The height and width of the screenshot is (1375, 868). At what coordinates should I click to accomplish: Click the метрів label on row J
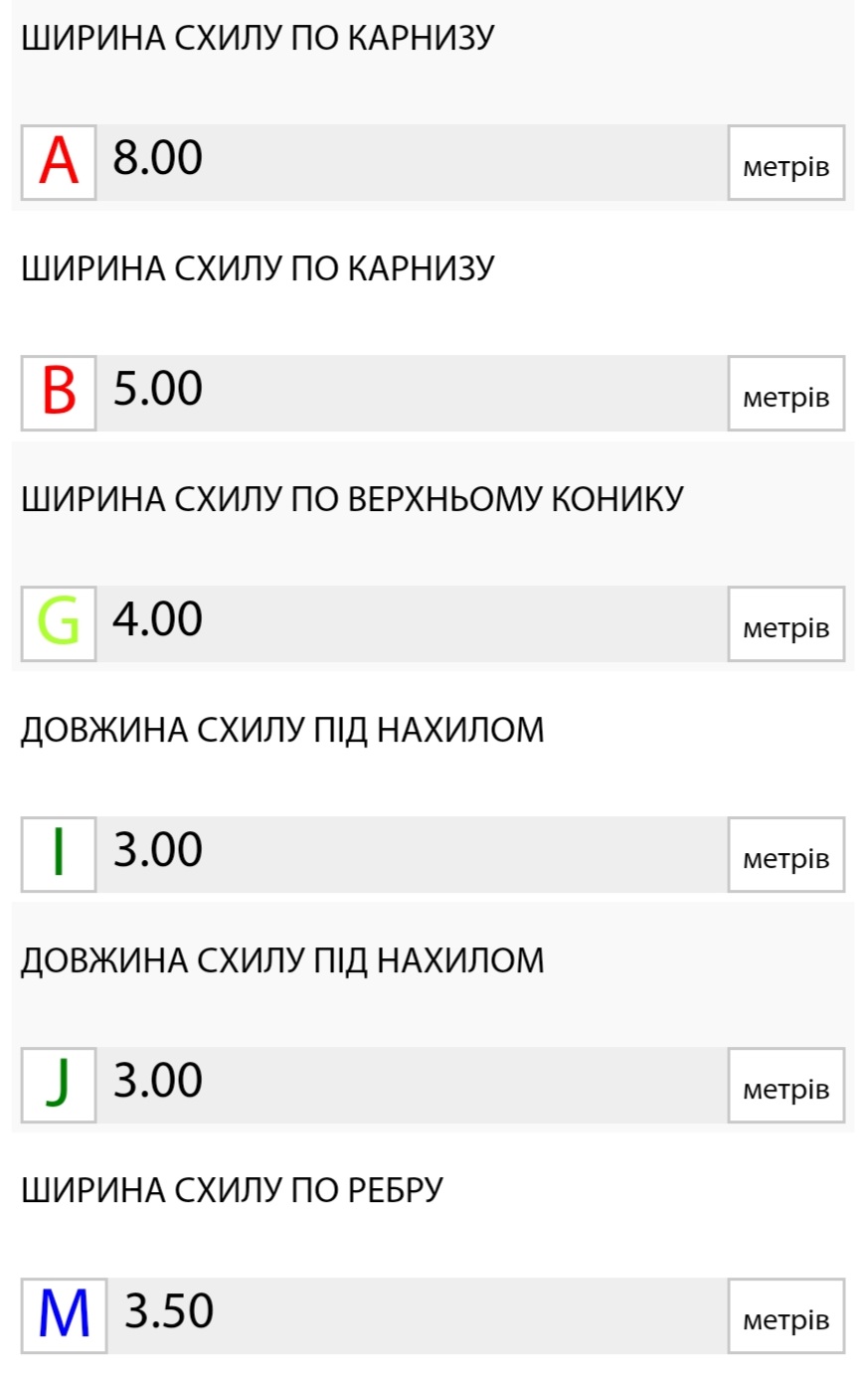(786, 1089)
